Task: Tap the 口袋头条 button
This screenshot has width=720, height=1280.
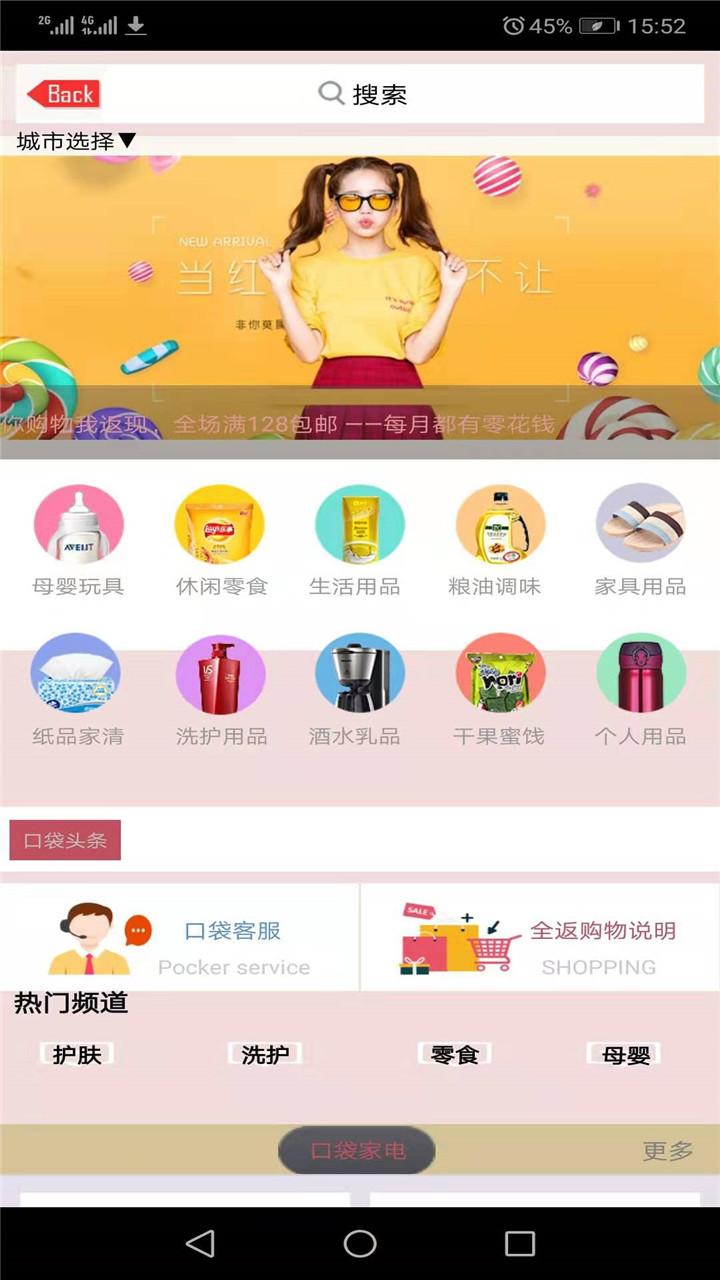Action: click(x=65, y=840)
